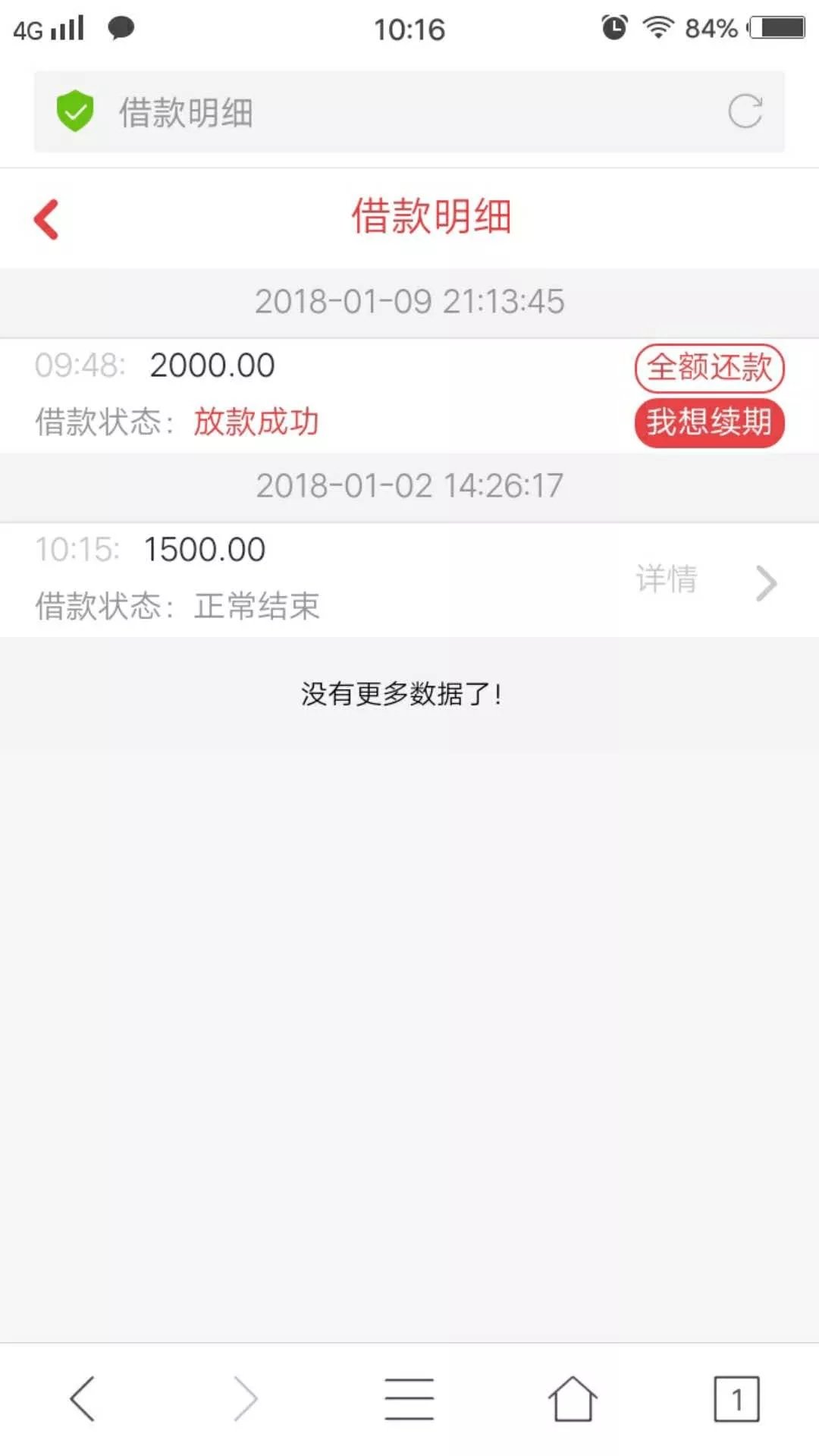The width and height of the screenshot is (819, 1456).
Task: Go back in the browser toolbar
Action: tap(82, 1398)
